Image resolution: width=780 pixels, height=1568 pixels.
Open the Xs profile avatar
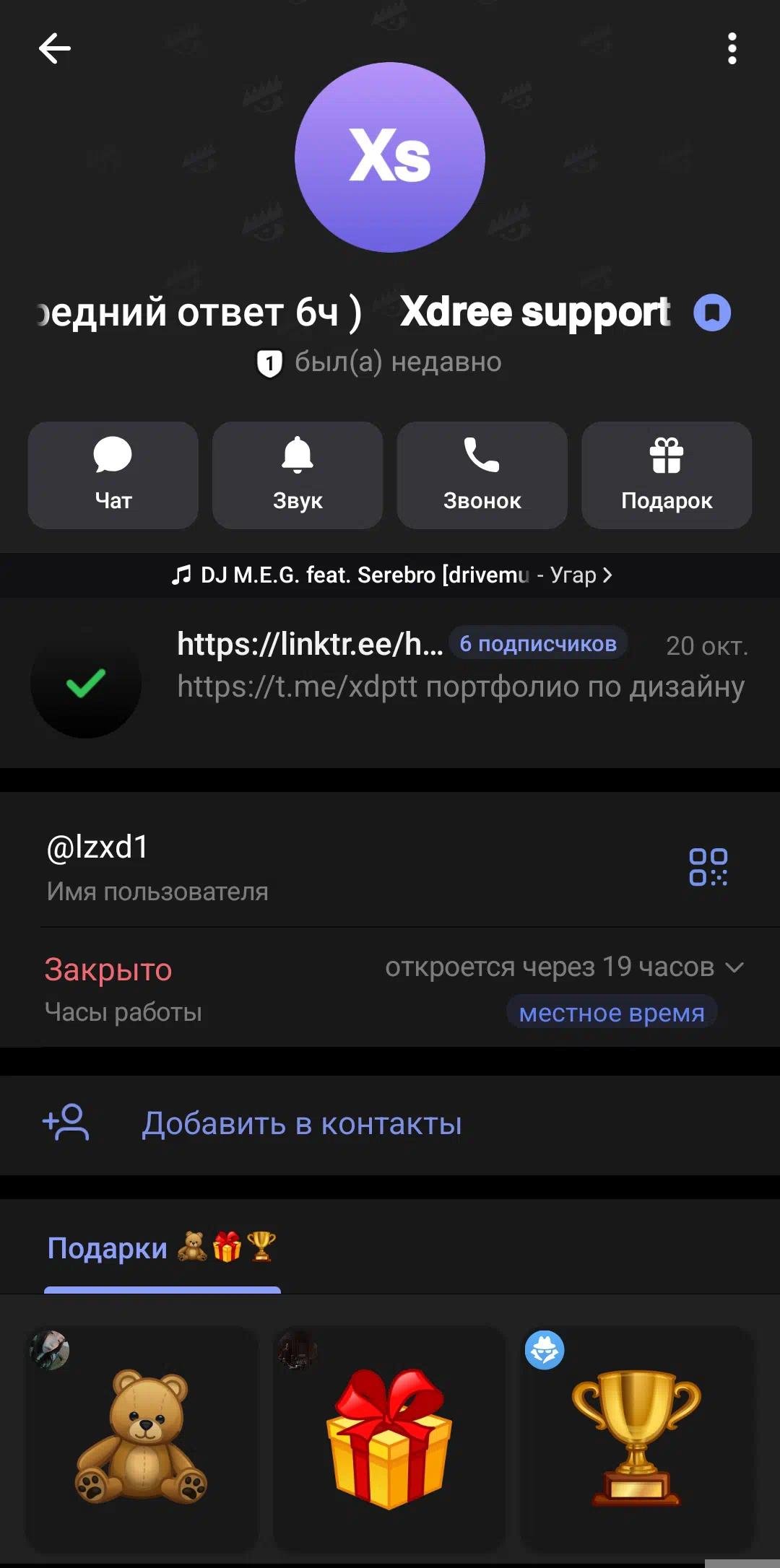(390, 157)
